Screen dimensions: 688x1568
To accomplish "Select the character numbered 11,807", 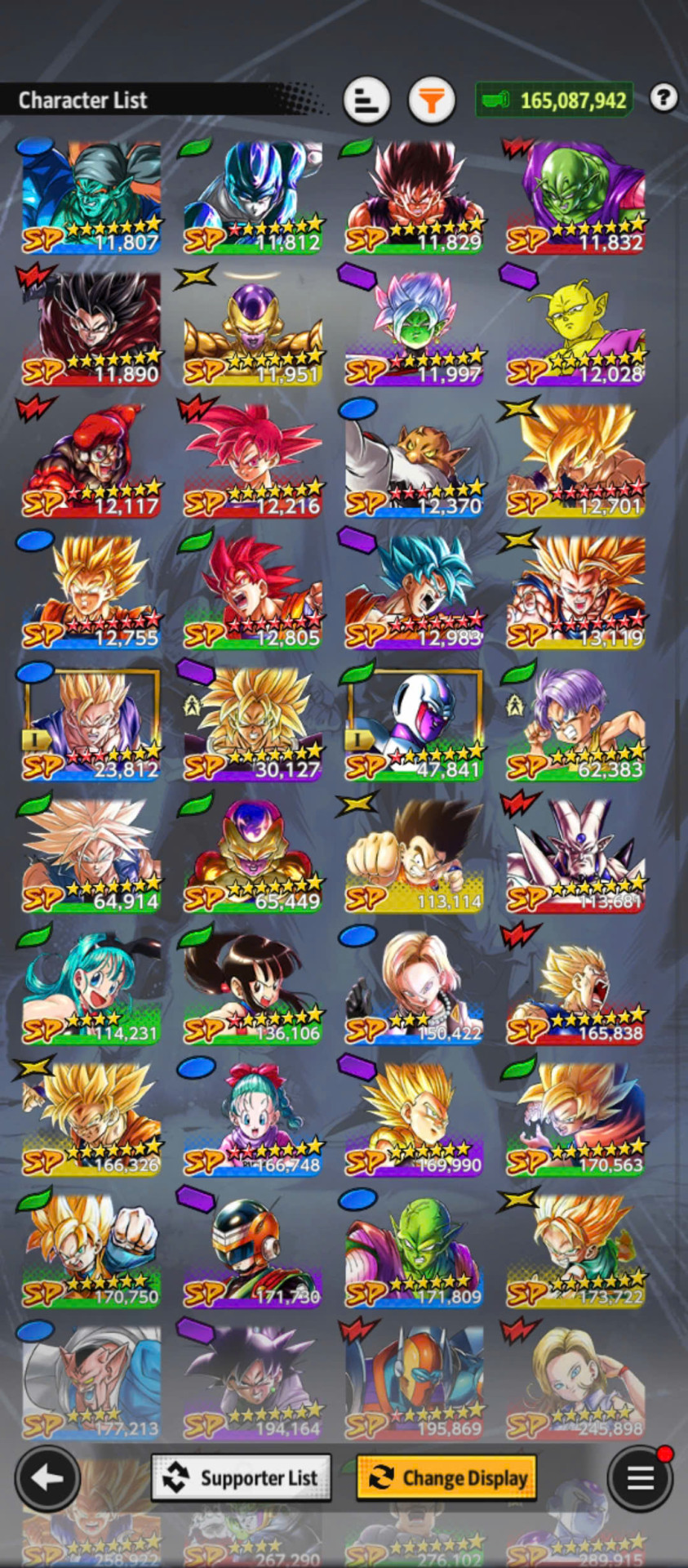I will [91, 197].
